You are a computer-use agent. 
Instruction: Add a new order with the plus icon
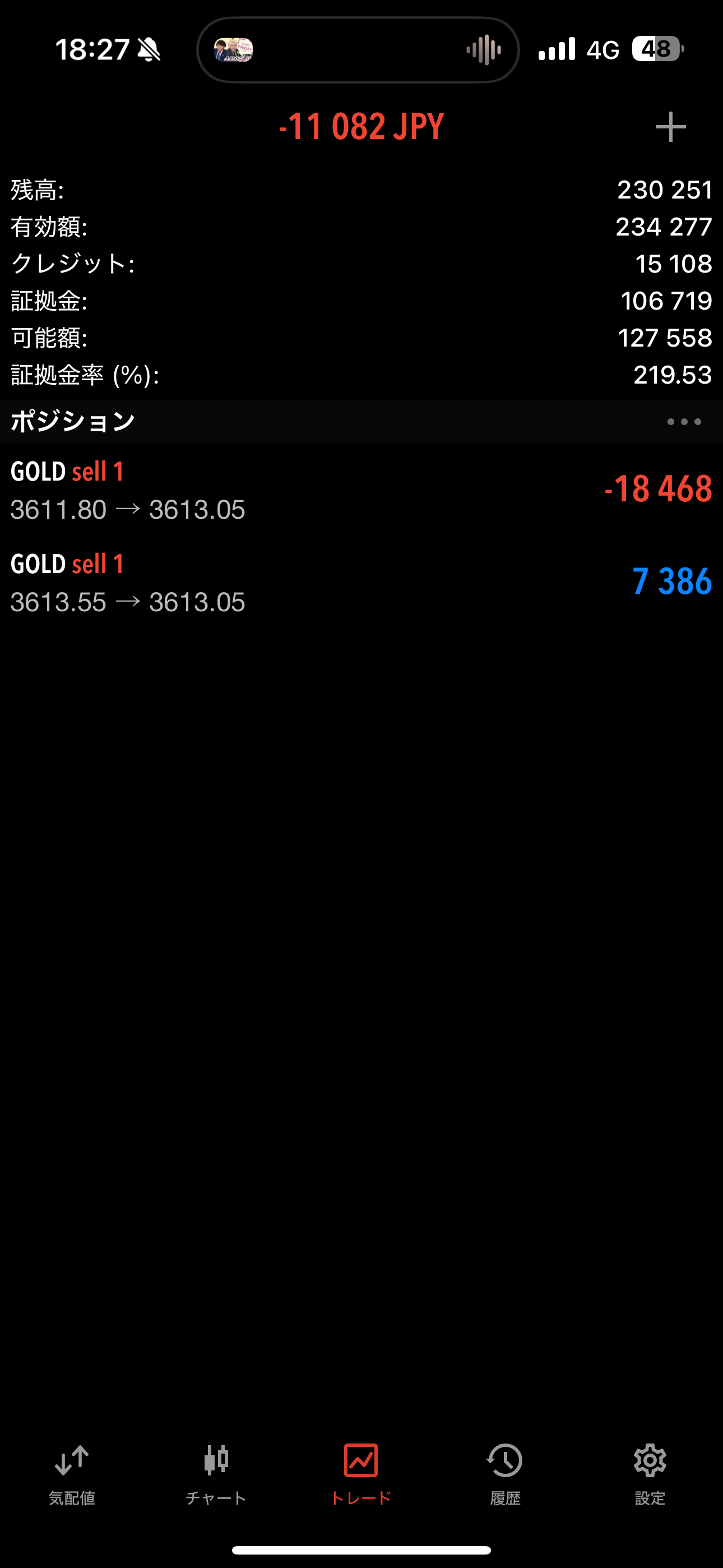point(671,127)
